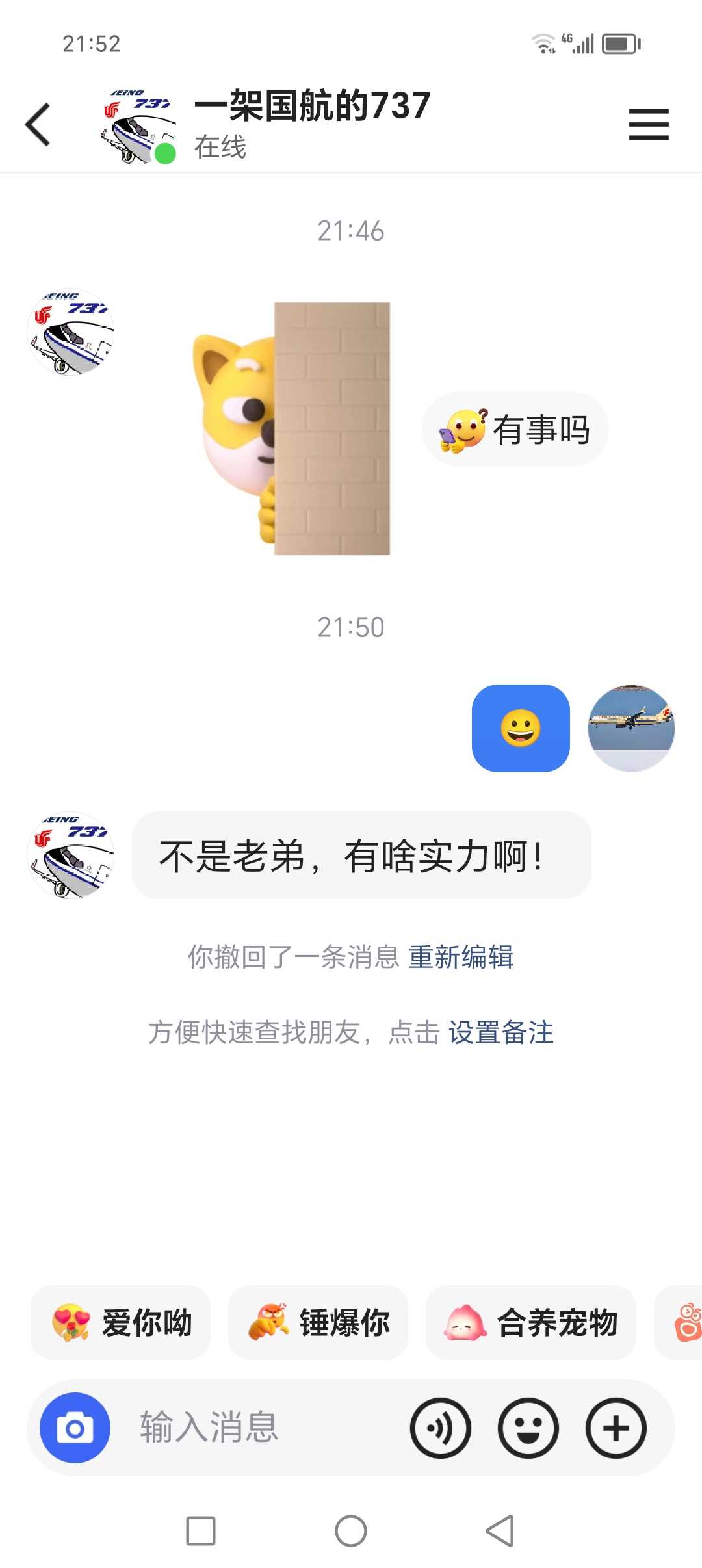The image size is (702, 1568).
Task: Open my own avatar beside sent emoji
Action: point(631,728)
